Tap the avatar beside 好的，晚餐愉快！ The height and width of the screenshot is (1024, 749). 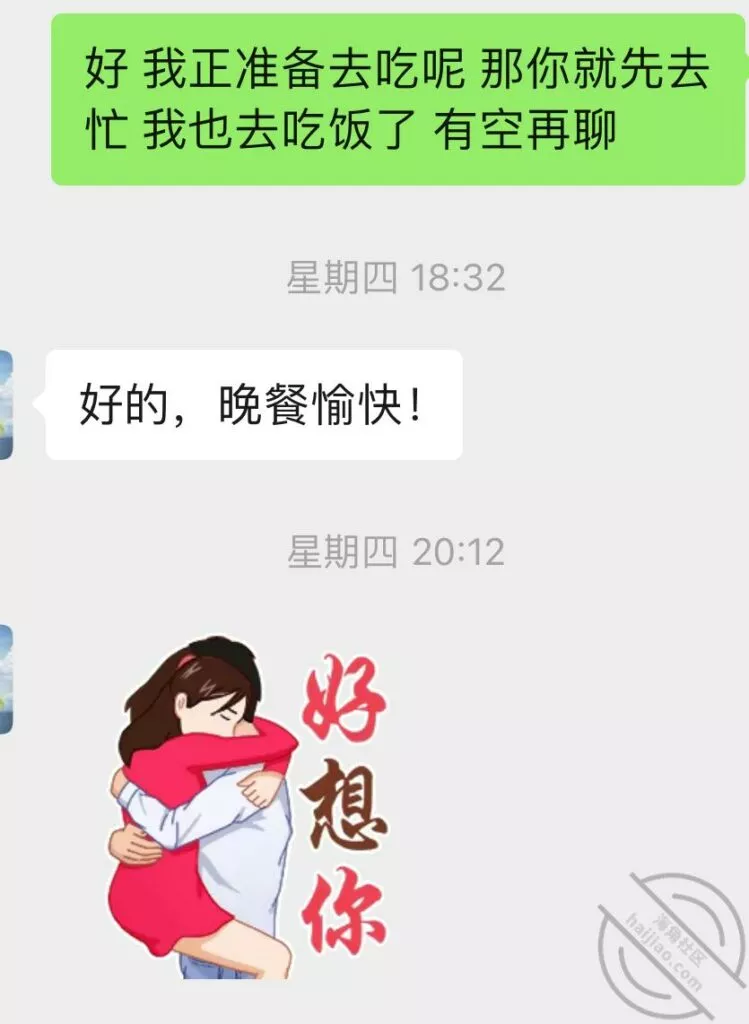6,405
